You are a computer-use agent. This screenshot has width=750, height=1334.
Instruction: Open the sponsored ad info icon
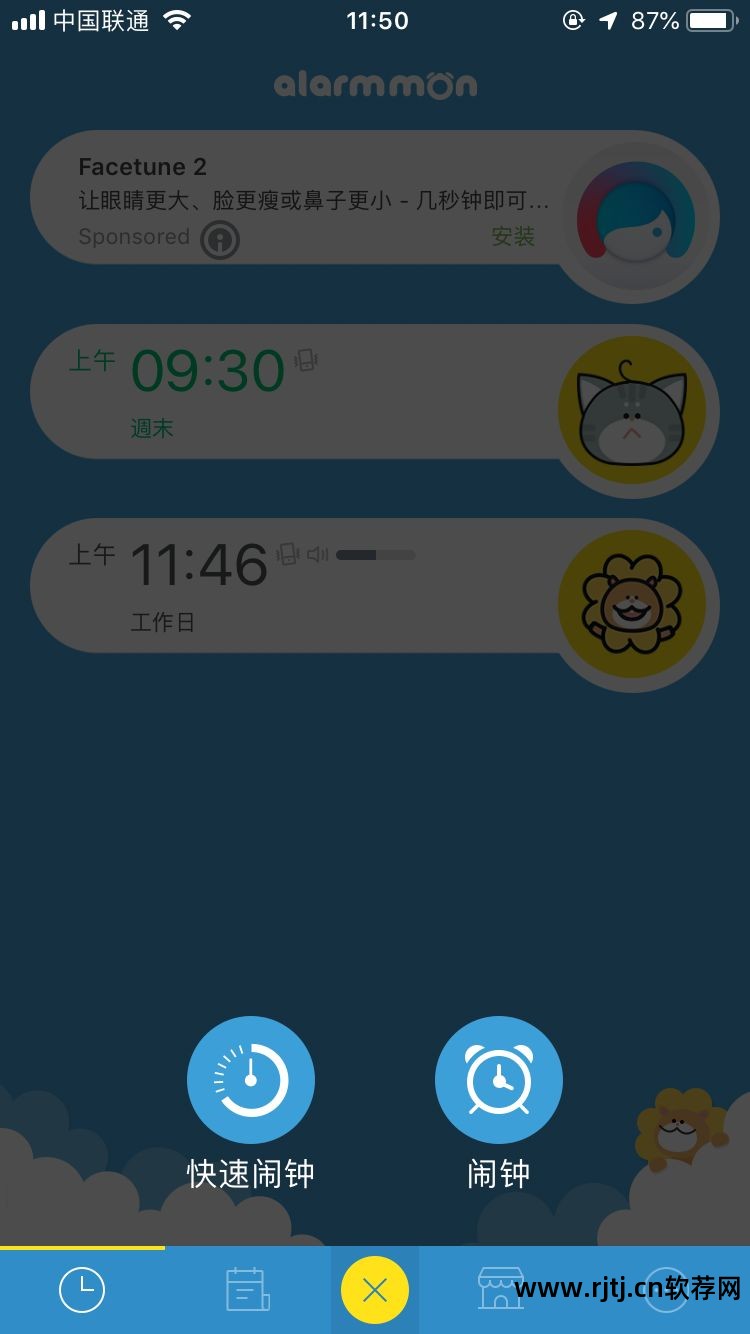click(220, 240)
